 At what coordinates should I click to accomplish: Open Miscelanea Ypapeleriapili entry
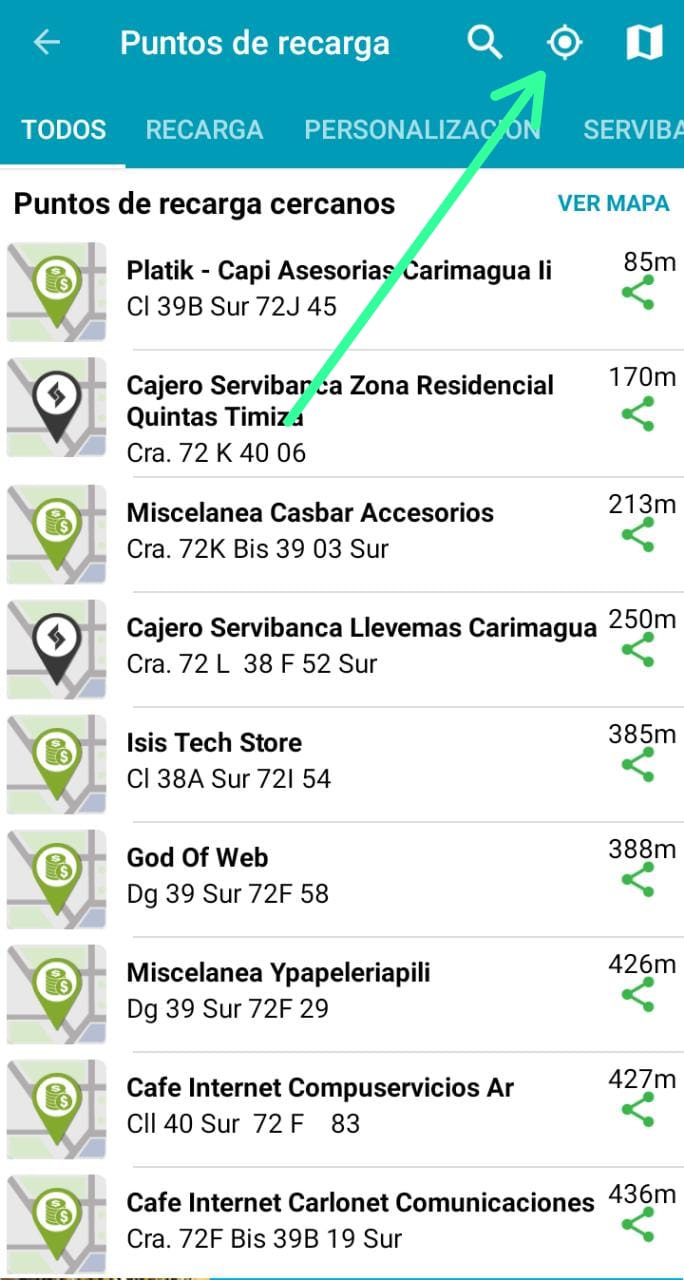278,973
